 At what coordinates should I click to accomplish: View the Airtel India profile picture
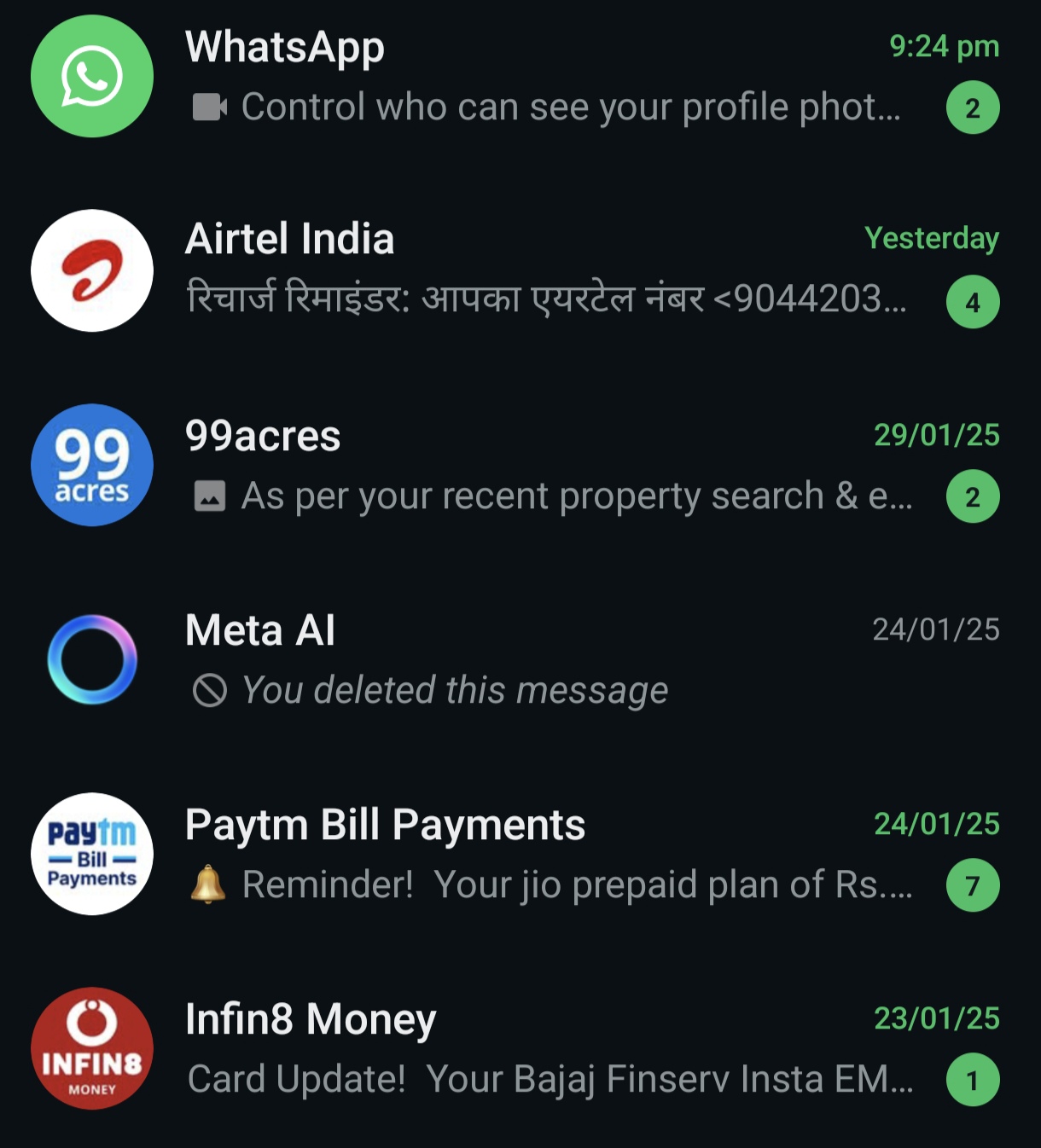pos(92,270)
